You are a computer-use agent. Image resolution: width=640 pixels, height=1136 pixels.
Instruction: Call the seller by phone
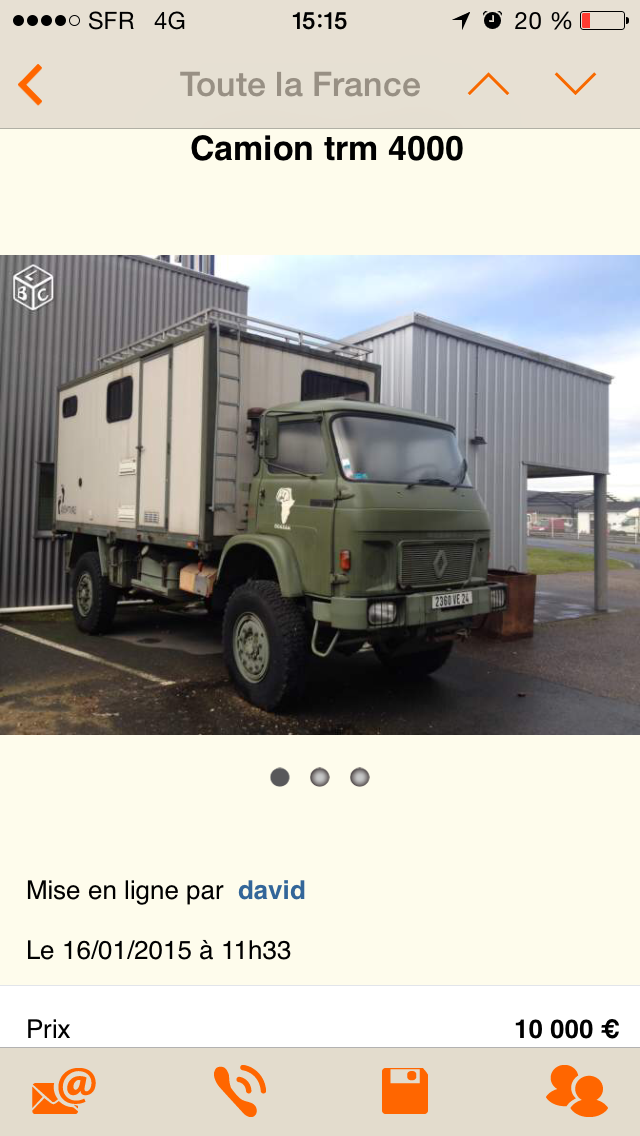(240, 1090)
